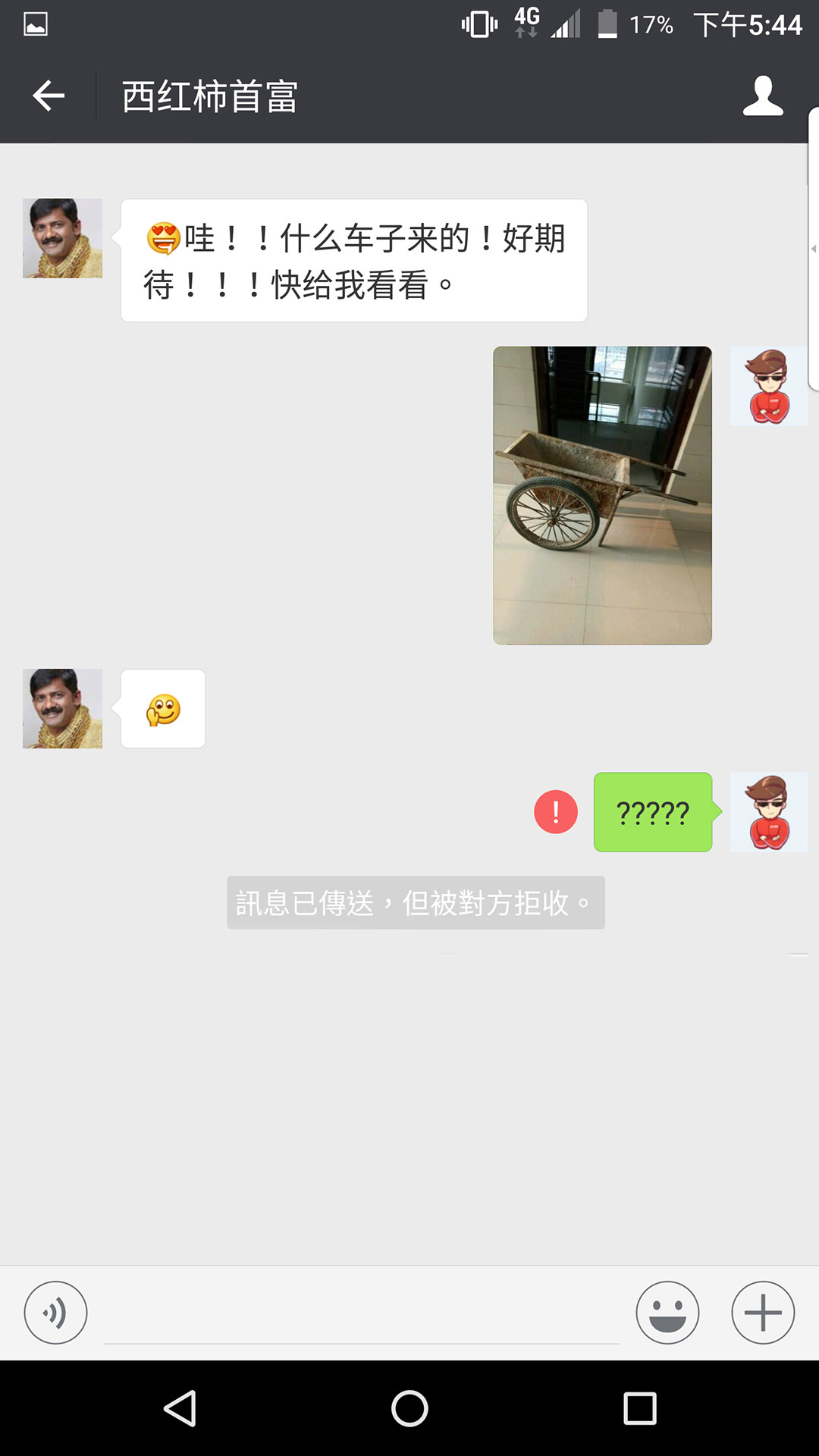Go to the system home screen
Image resolution: width=819 pixels, height=1456 pixels.
(409, 1409)
